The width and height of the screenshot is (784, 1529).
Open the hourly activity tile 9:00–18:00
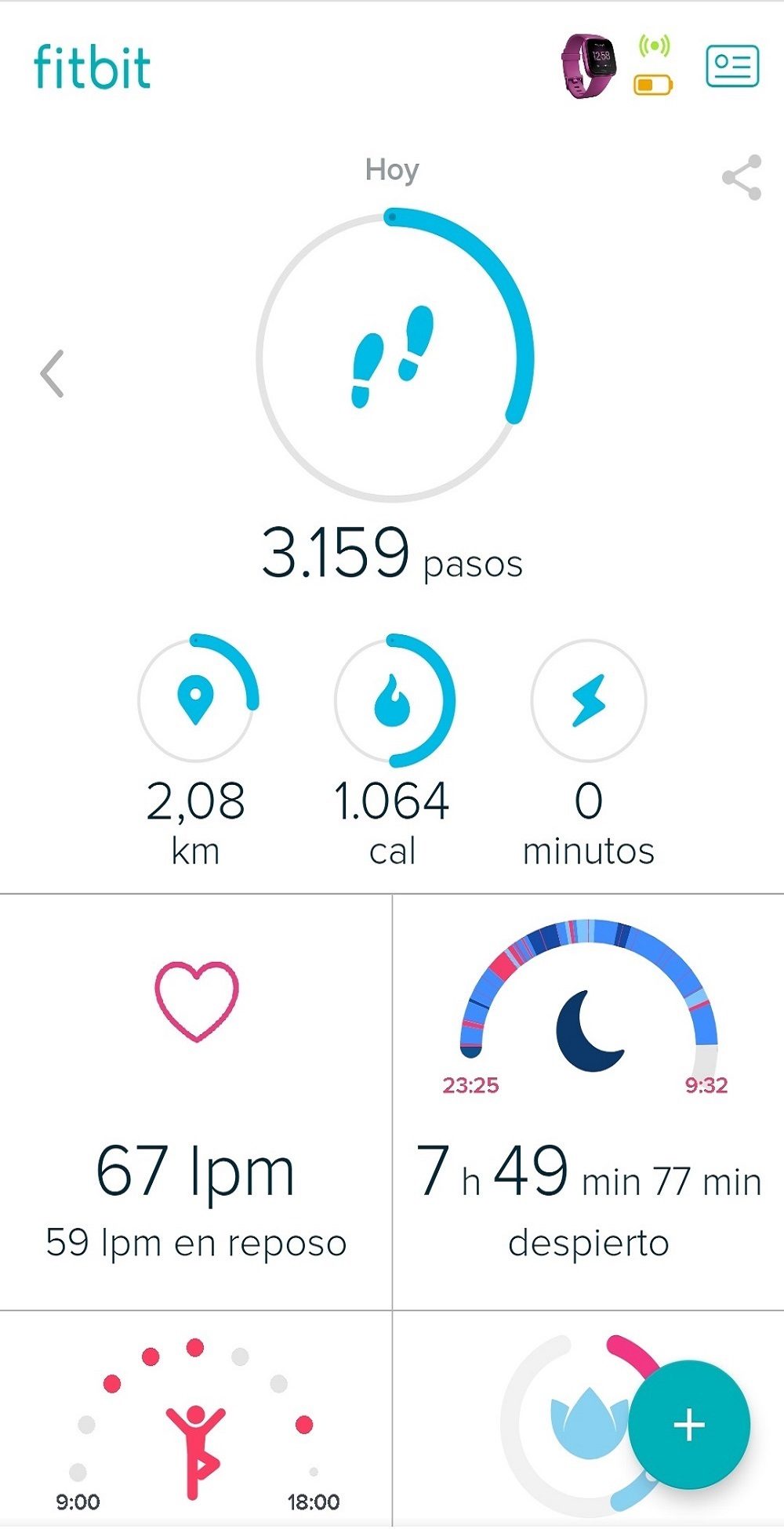tap(195, 1419)
